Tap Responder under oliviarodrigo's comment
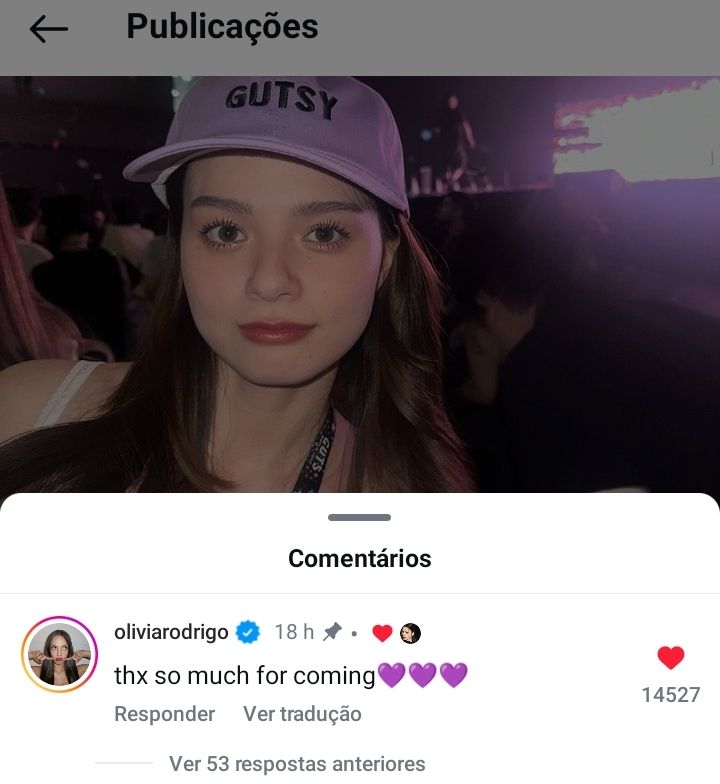This screenshot has height=784, width=720. pos(164,714)
